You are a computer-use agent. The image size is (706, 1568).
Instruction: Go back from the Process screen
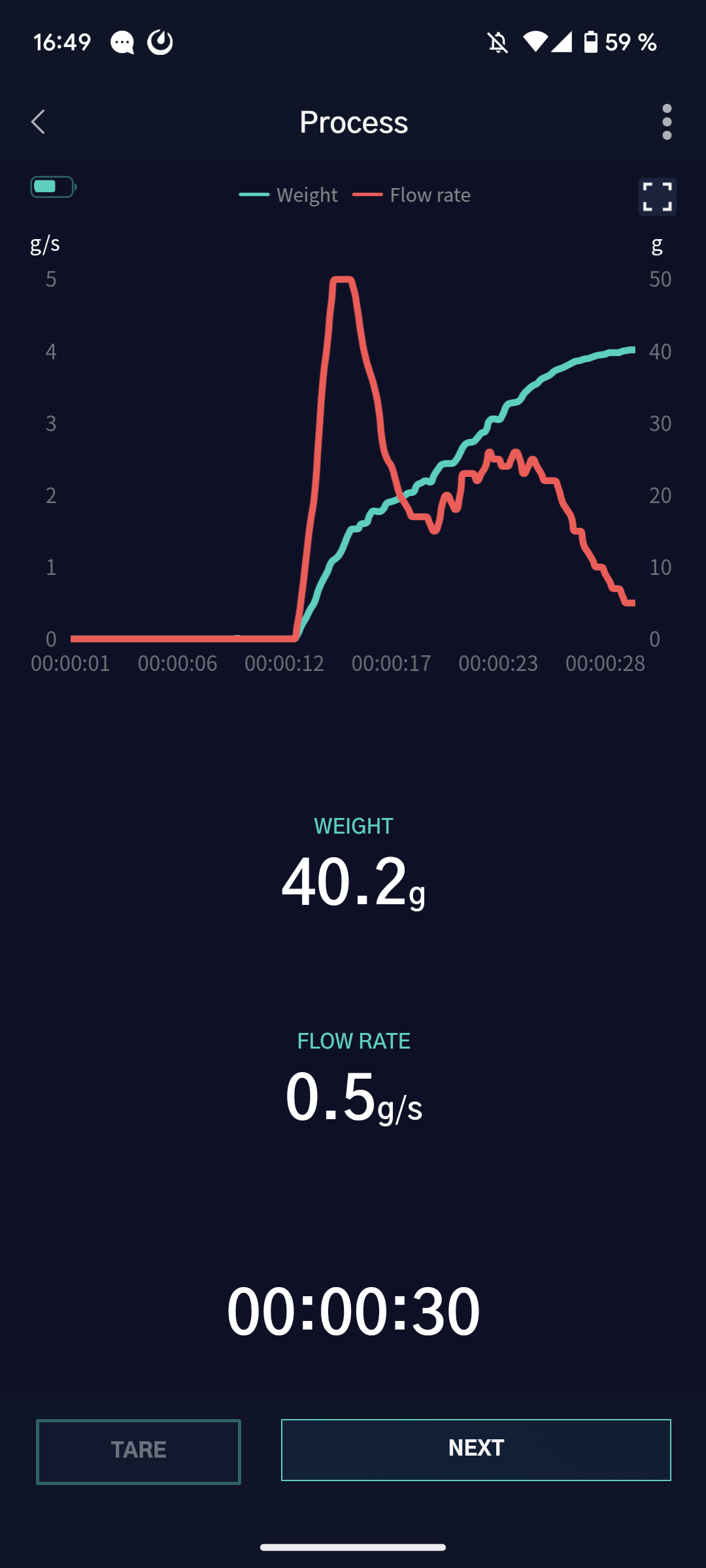(39, 122)
